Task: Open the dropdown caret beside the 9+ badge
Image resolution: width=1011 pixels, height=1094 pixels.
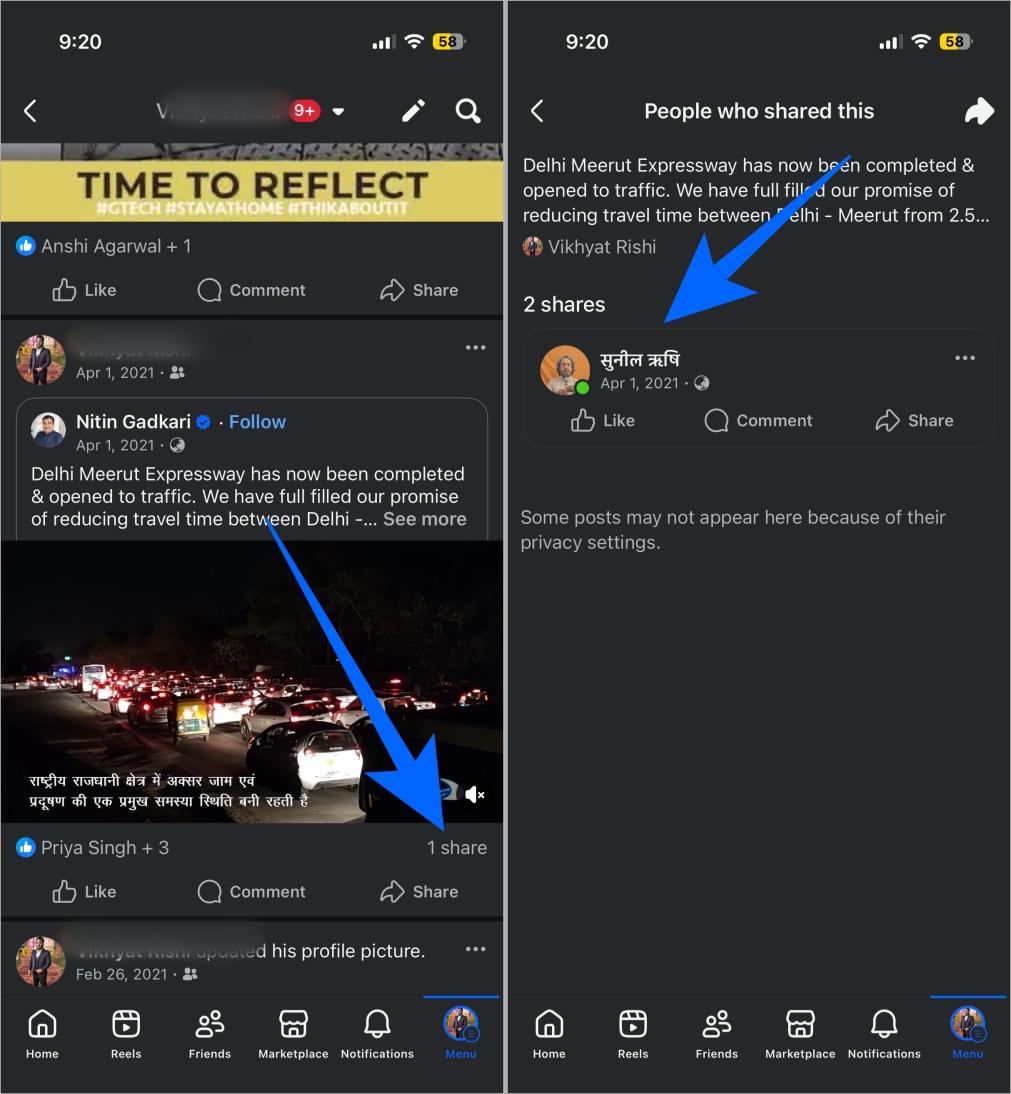Action: click(338, 111)
